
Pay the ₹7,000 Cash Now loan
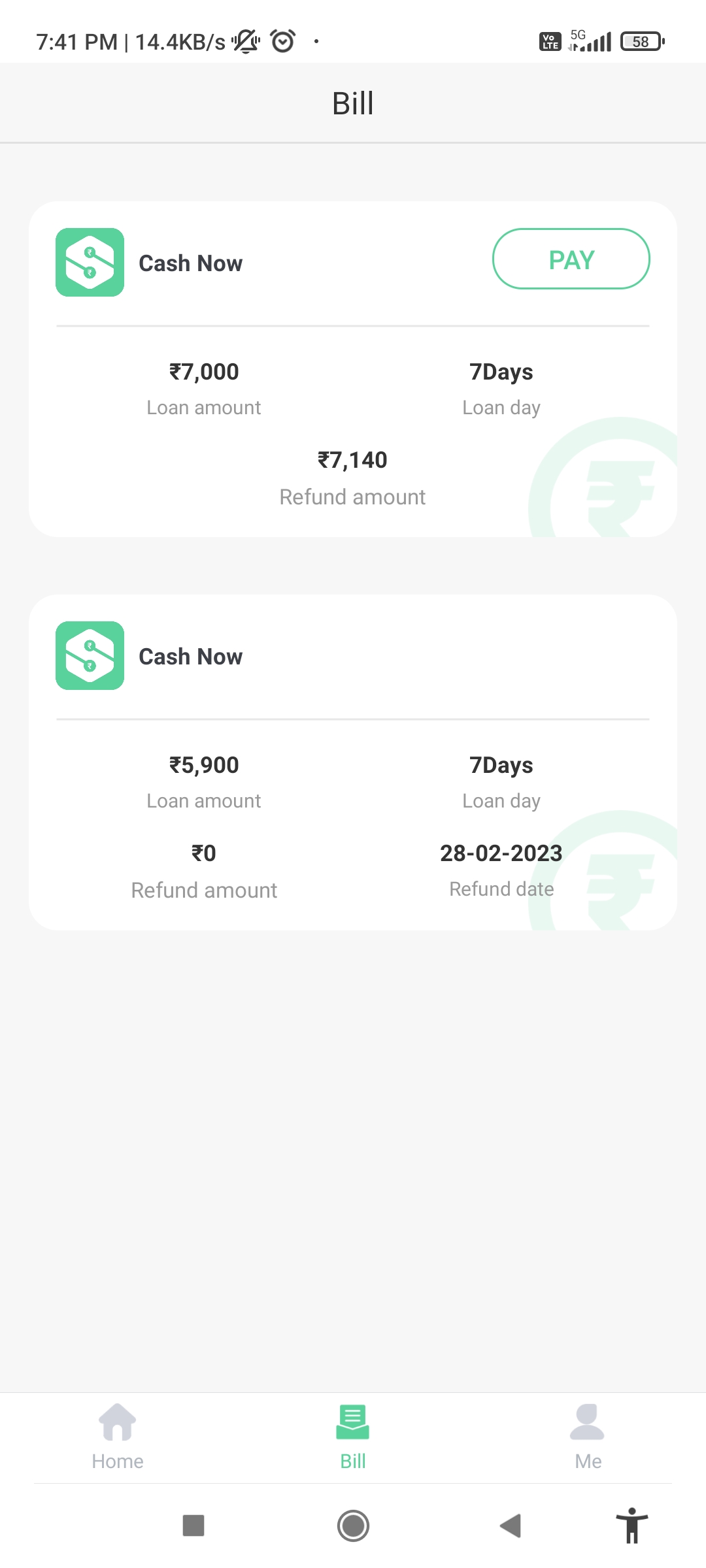[571, 259]
